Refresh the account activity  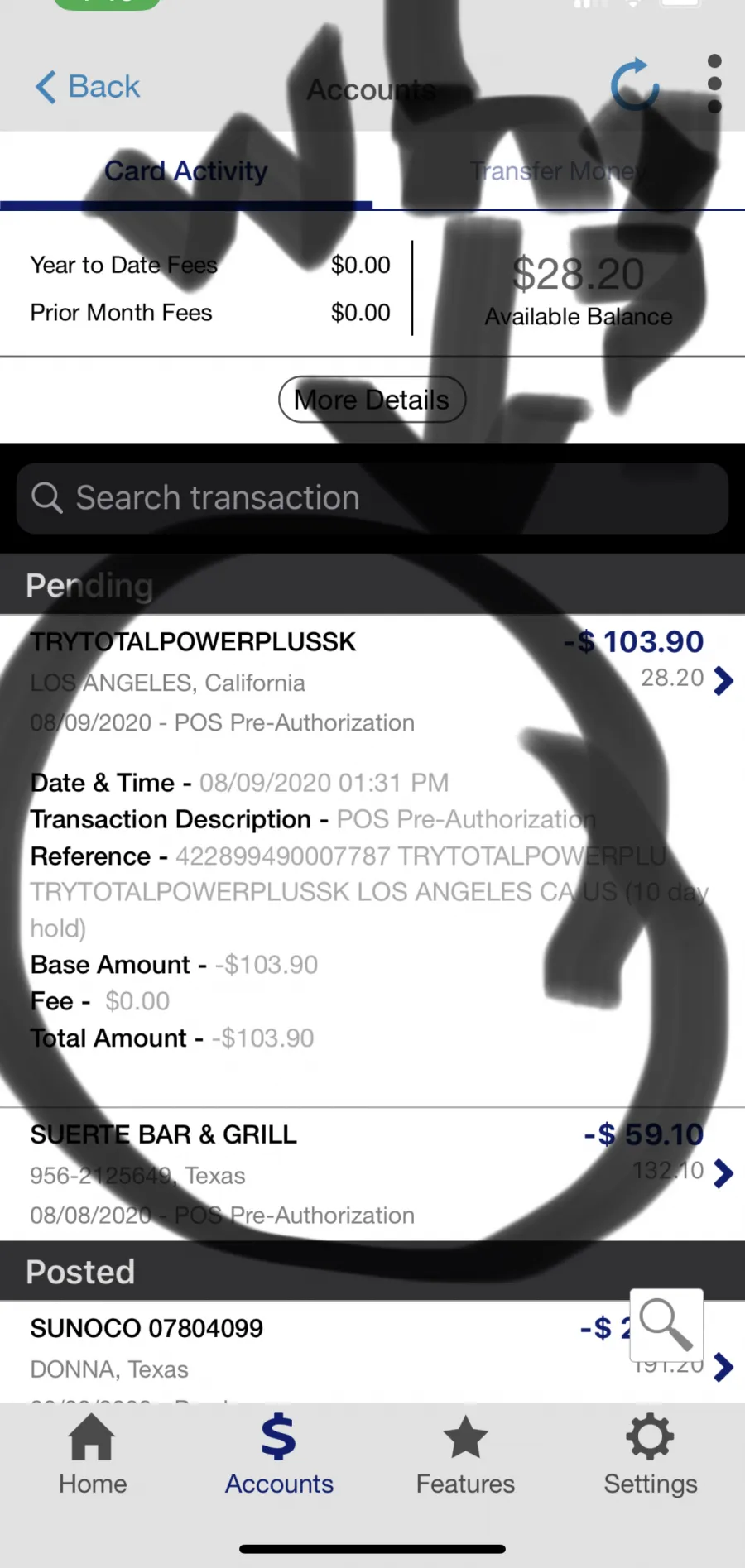click(x=634, y=85)
